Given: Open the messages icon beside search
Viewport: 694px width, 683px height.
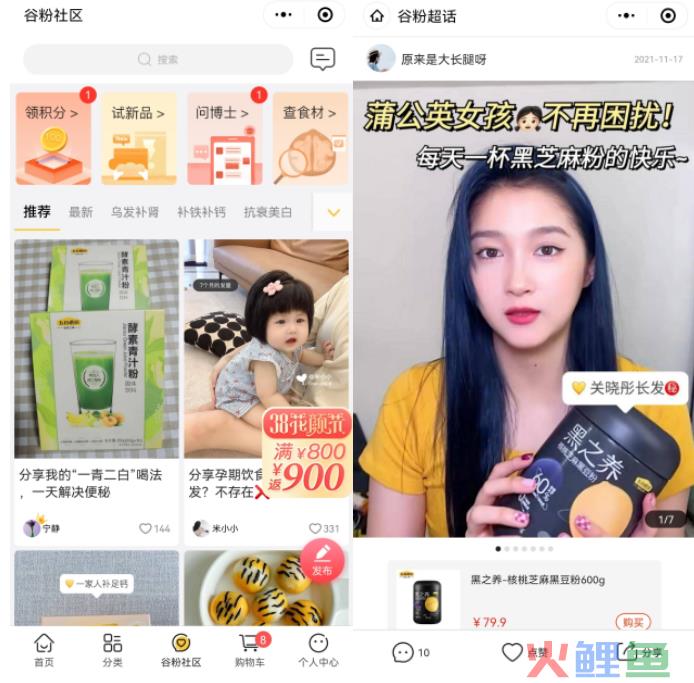Looking at the screenshot, I should 322,59.
